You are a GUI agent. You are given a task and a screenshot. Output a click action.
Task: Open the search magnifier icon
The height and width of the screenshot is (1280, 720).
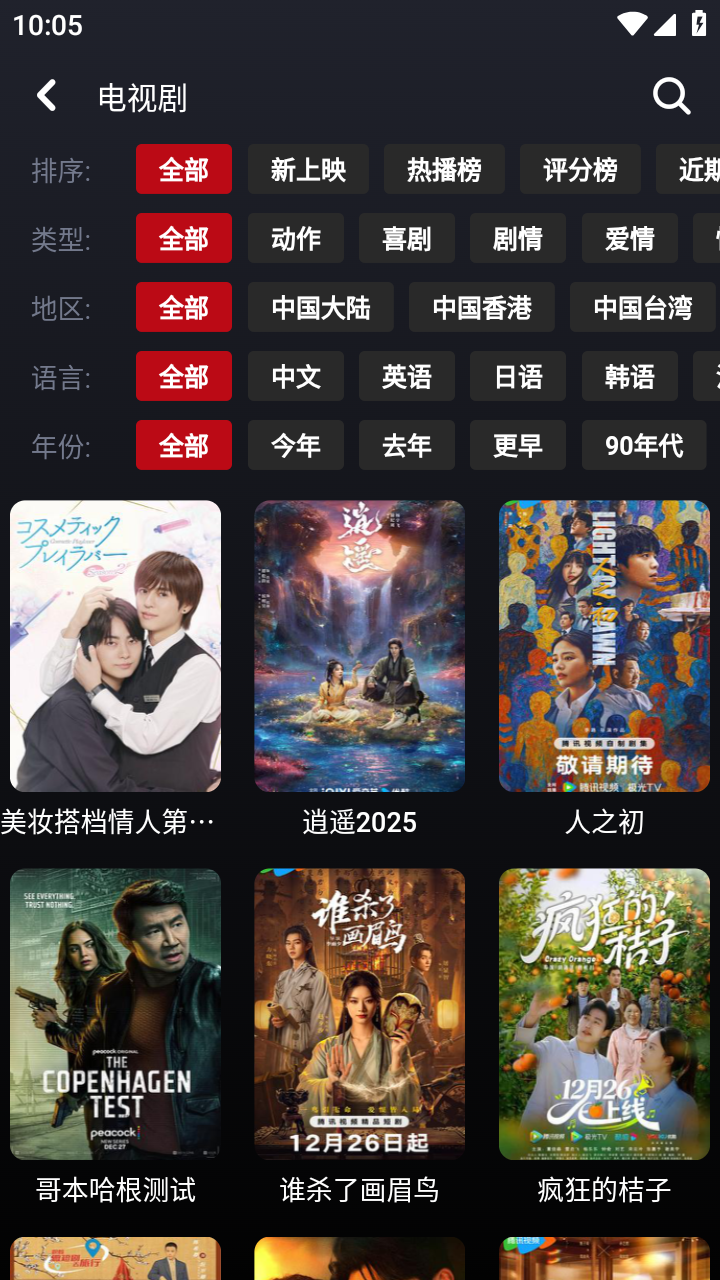[x=671, y=97]
